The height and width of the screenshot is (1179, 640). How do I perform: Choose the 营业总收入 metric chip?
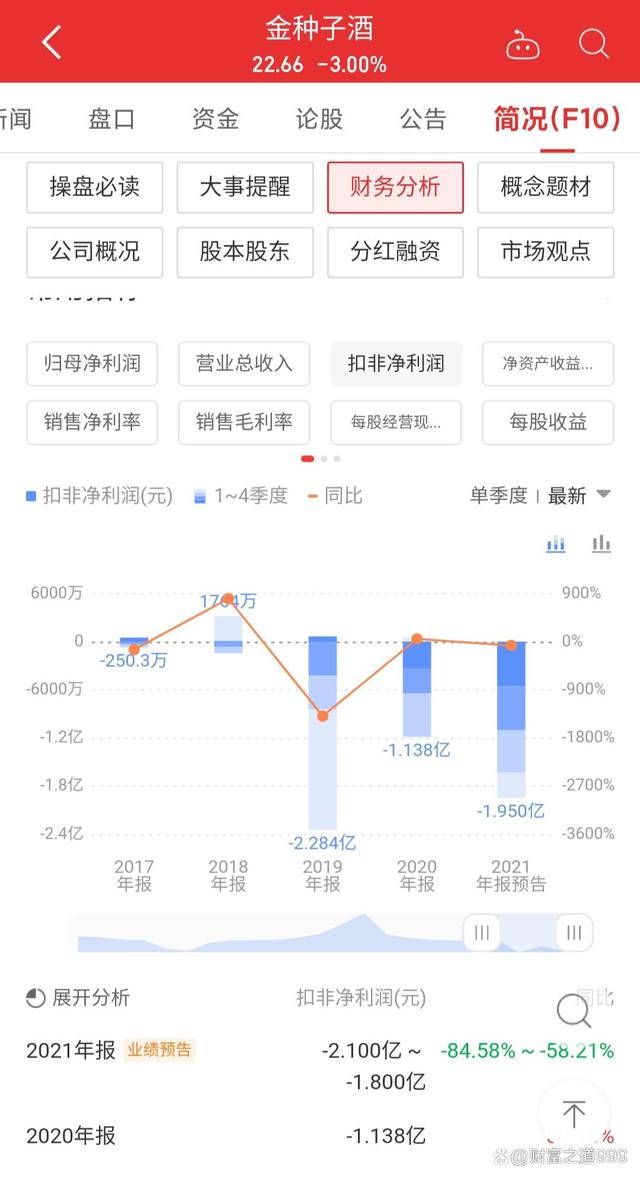pos(244,363)
